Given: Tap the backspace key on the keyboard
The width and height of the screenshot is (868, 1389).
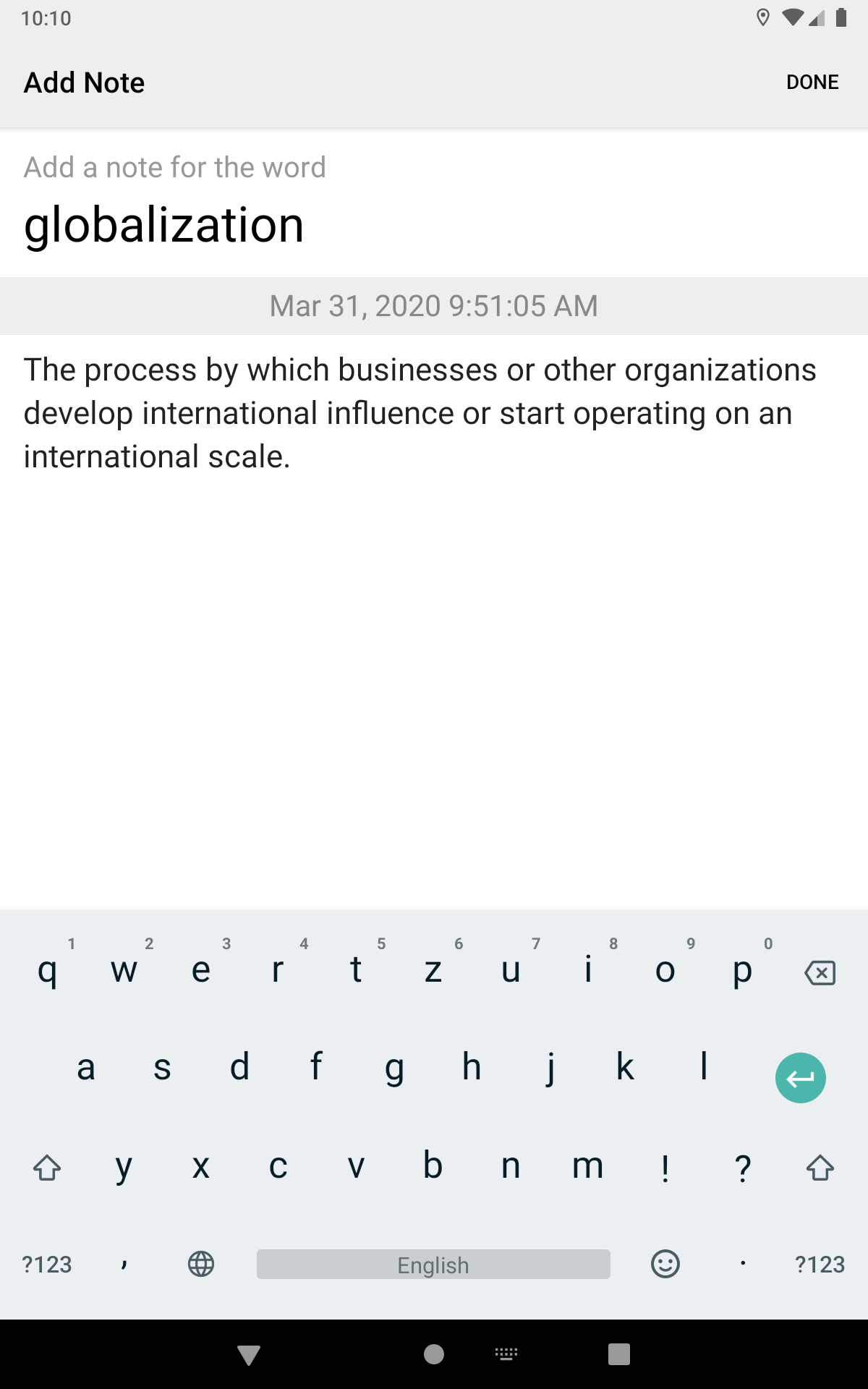Looking at the screenshot, I should [820, 973].
